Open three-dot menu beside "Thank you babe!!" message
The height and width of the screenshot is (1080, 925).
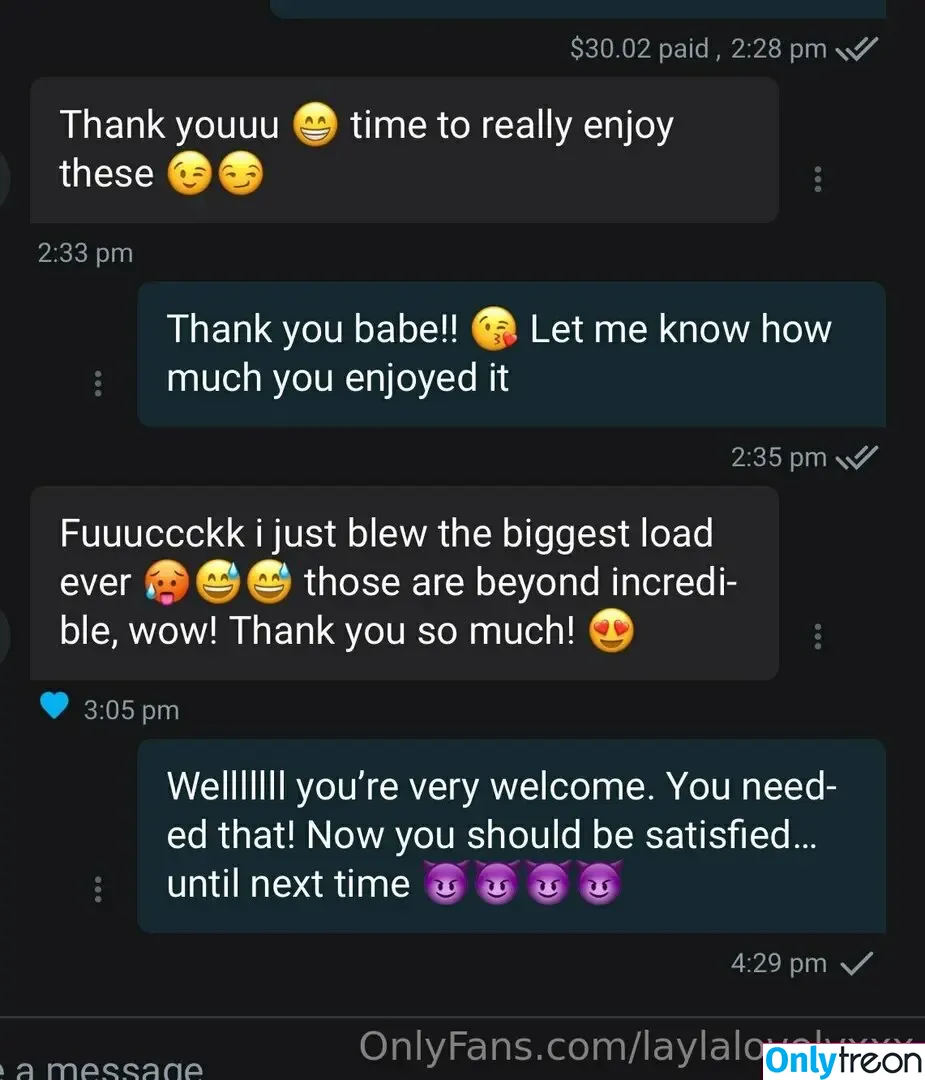click(97, 384)
